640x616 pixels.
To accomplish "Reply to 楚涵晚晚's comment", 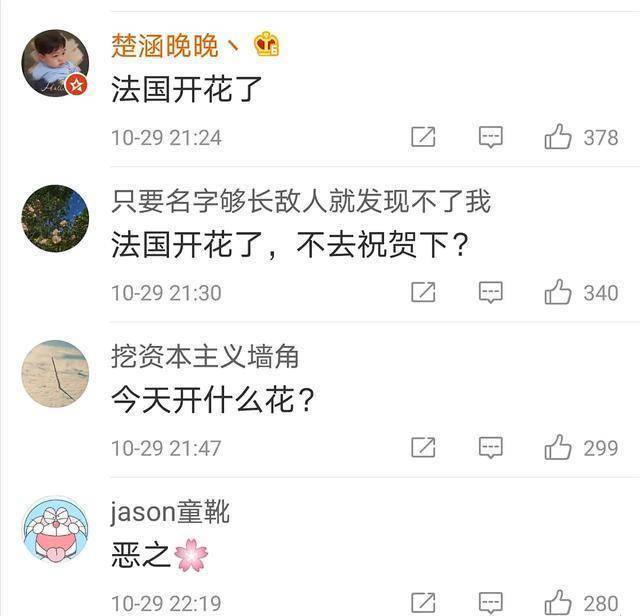I will coord(490,137).
